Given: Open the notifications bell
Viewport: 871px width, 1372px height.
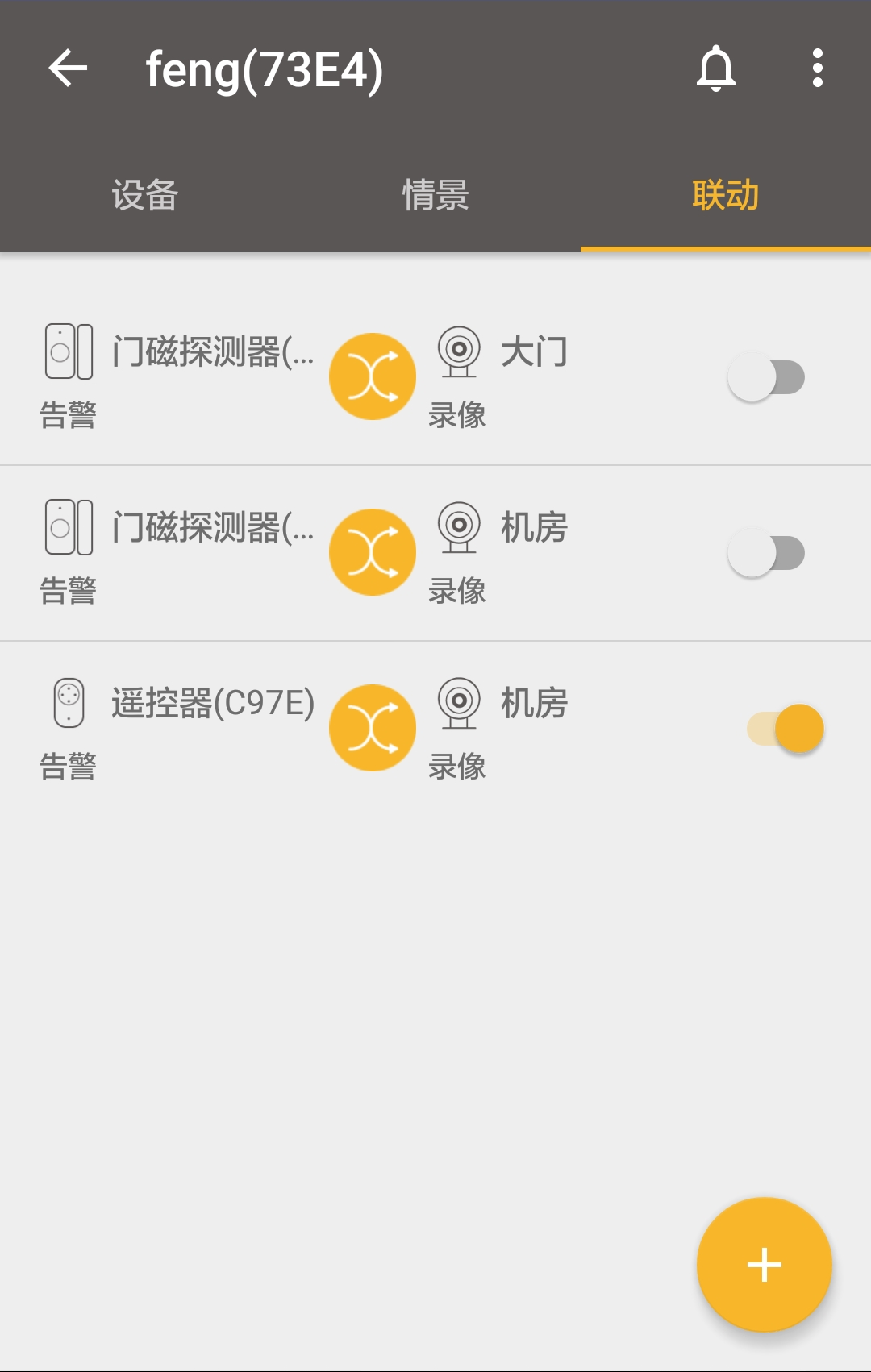Looking at the screenshot, I should click(716, 69).
